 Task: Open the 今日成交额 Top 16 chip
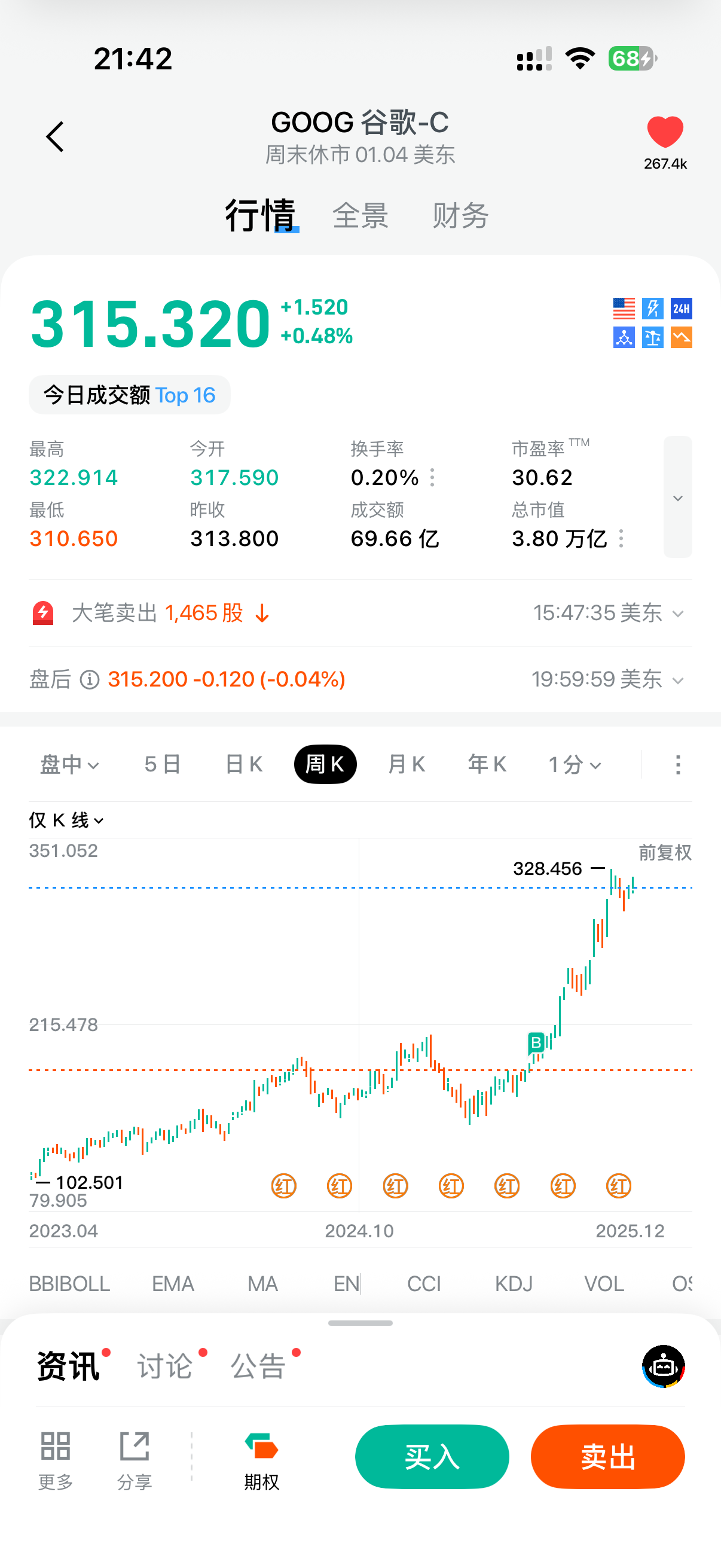(129, 395)
